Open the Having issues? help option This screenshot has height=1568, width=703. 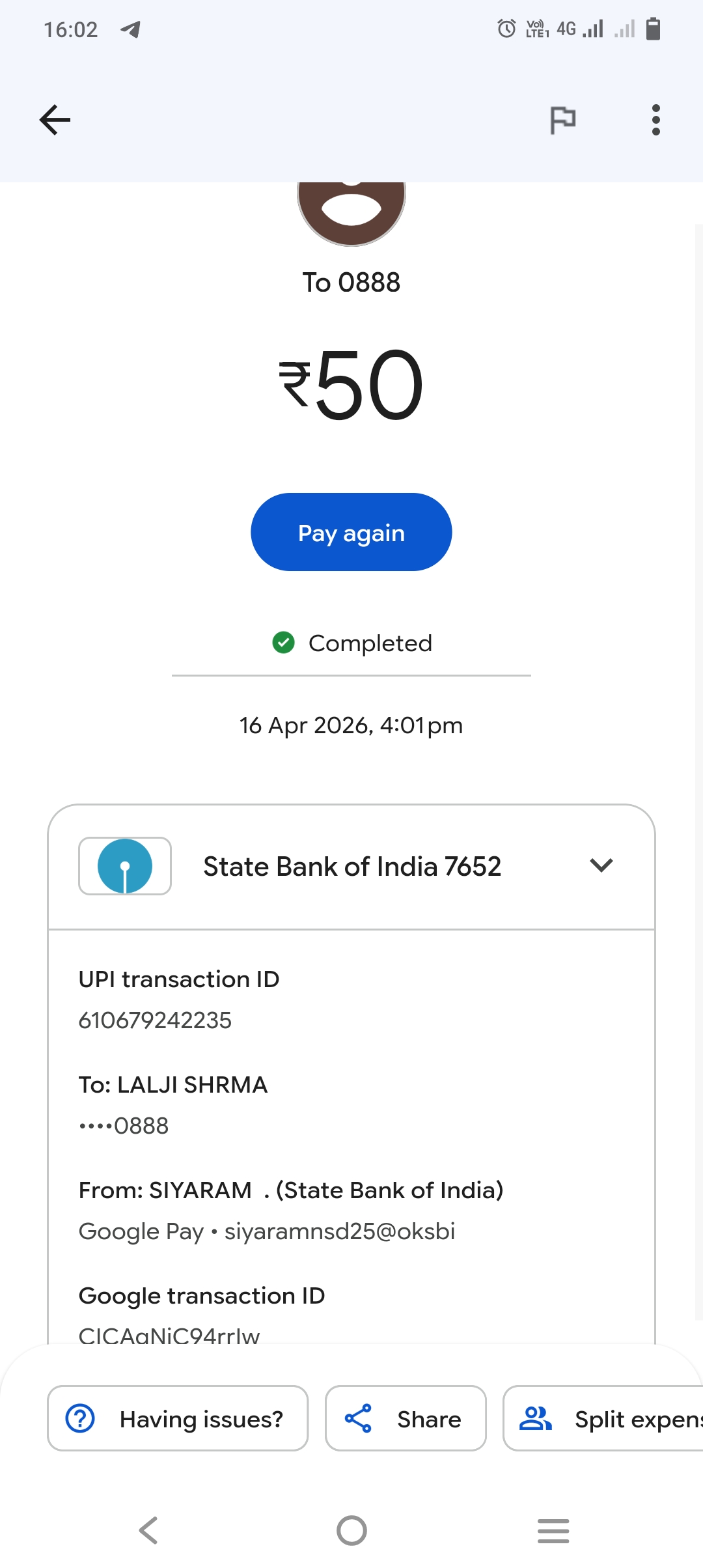pos(177,1419)
